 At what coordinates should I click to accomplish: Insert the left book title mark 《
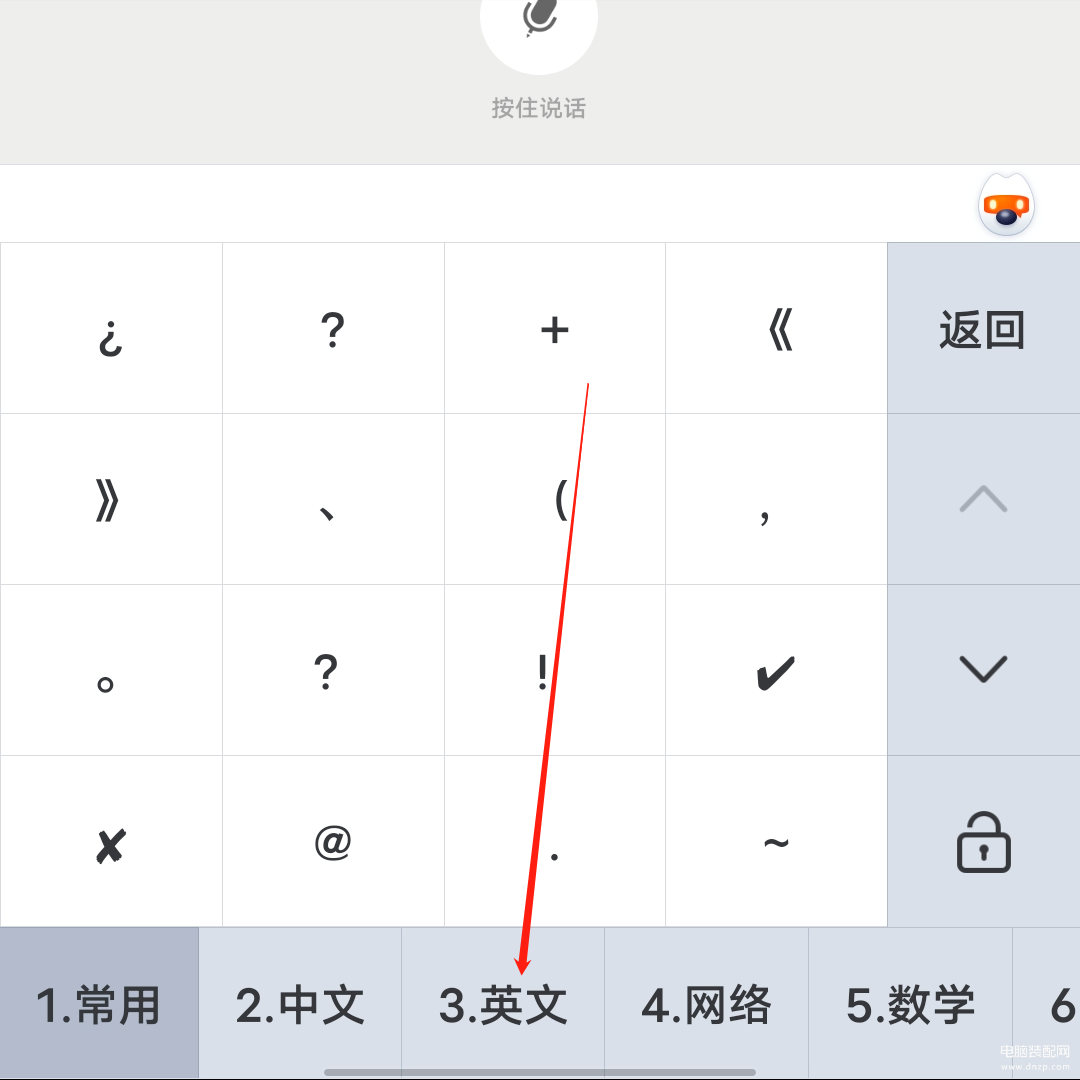coord(776,329)
